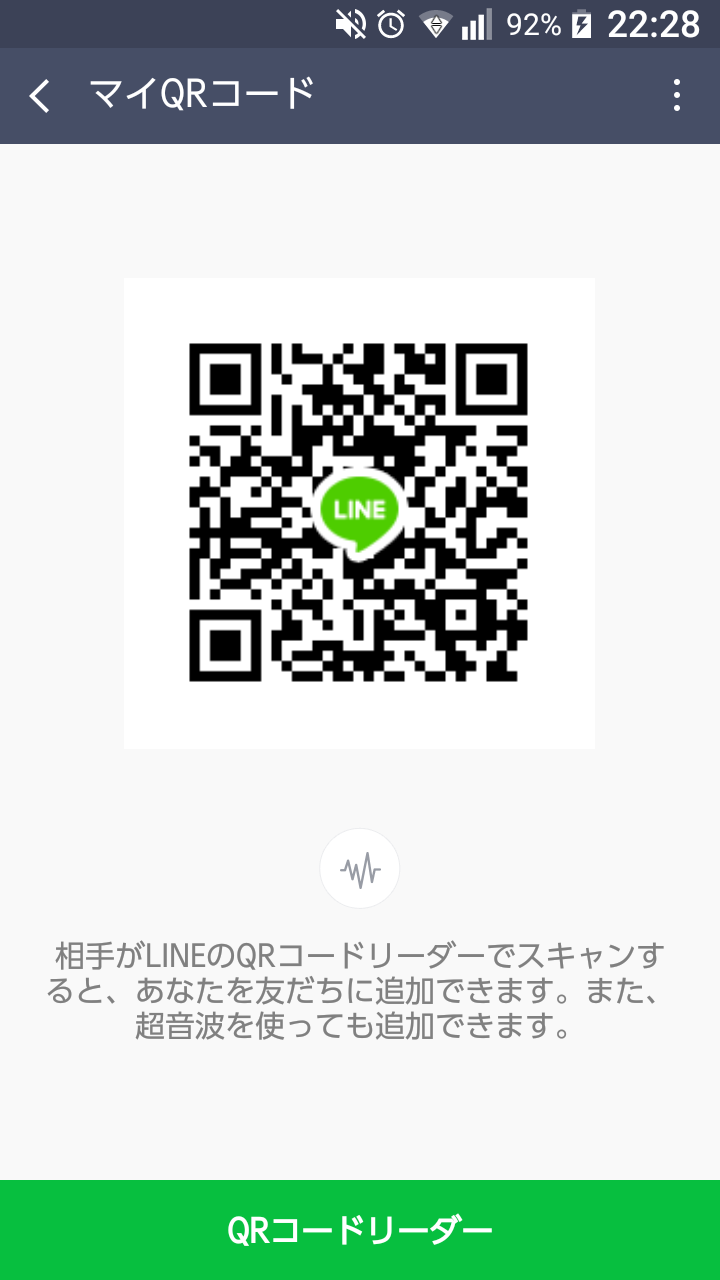Open the three-dot overflow menu
Image resolution: width=720 pixels, height=1280 pixels.
click(x=677, y=96)
